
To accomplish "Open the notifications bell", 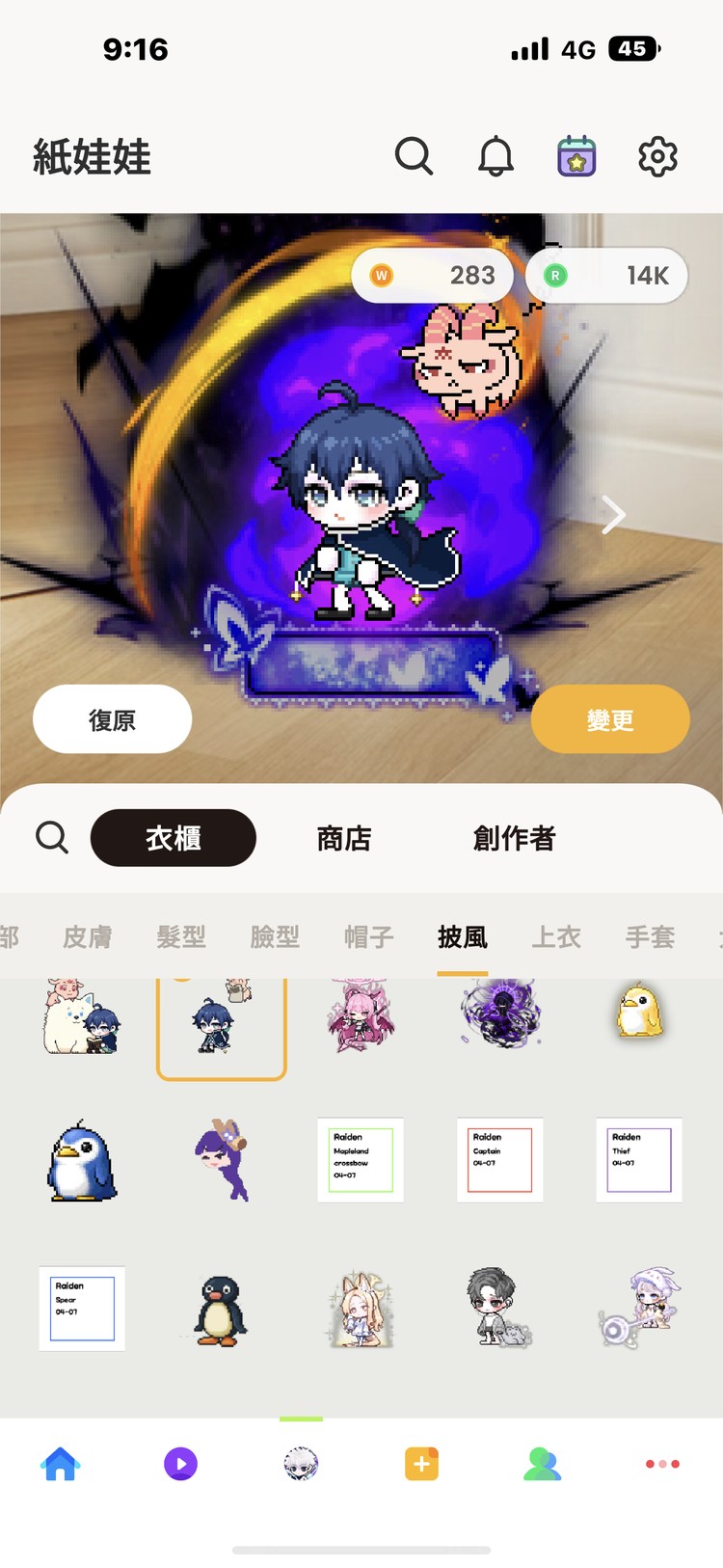I will pos(495,156).
